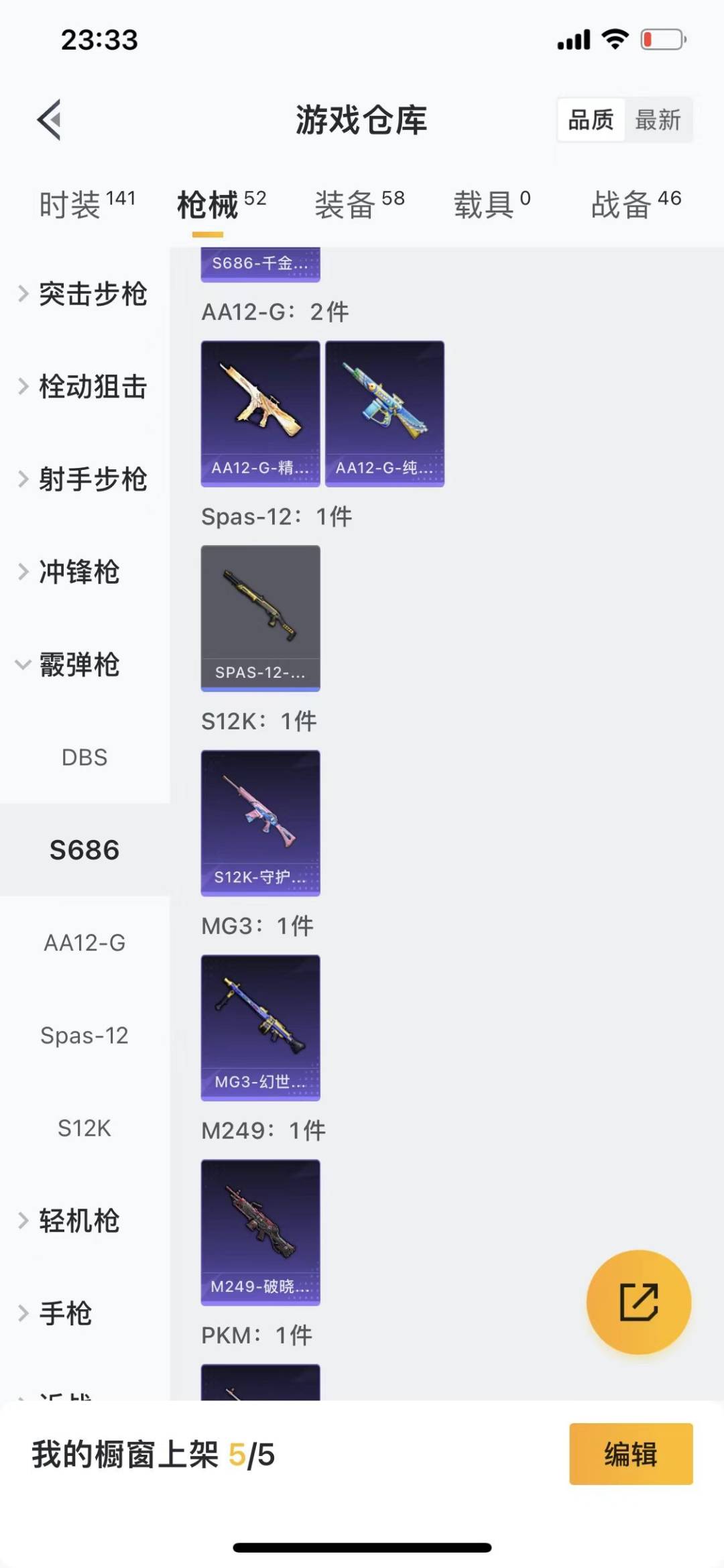This screenshot has height=1568, width=724.
Task: Select the S12K sidebar entry
Action: 85,1128
